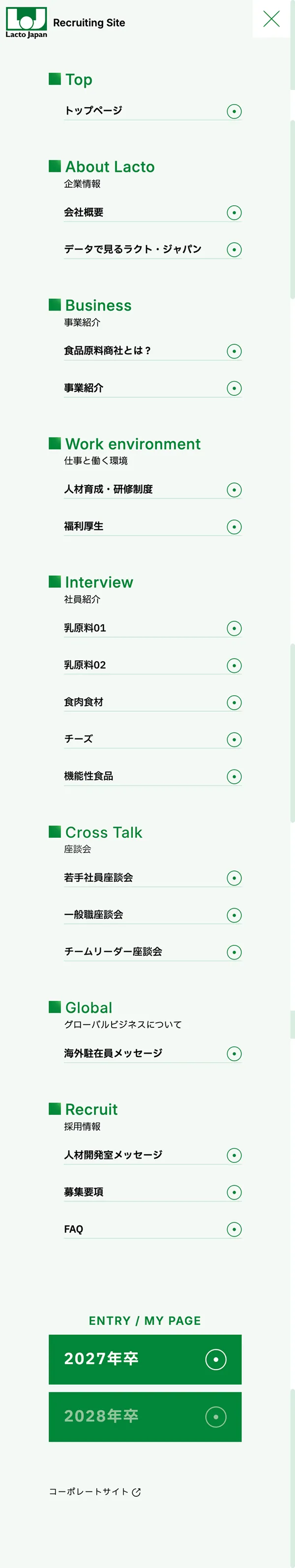Open 事業紹介 menu item
Image resolution: width=295 pixels, height=1568 pixels.
click(152, 388)
